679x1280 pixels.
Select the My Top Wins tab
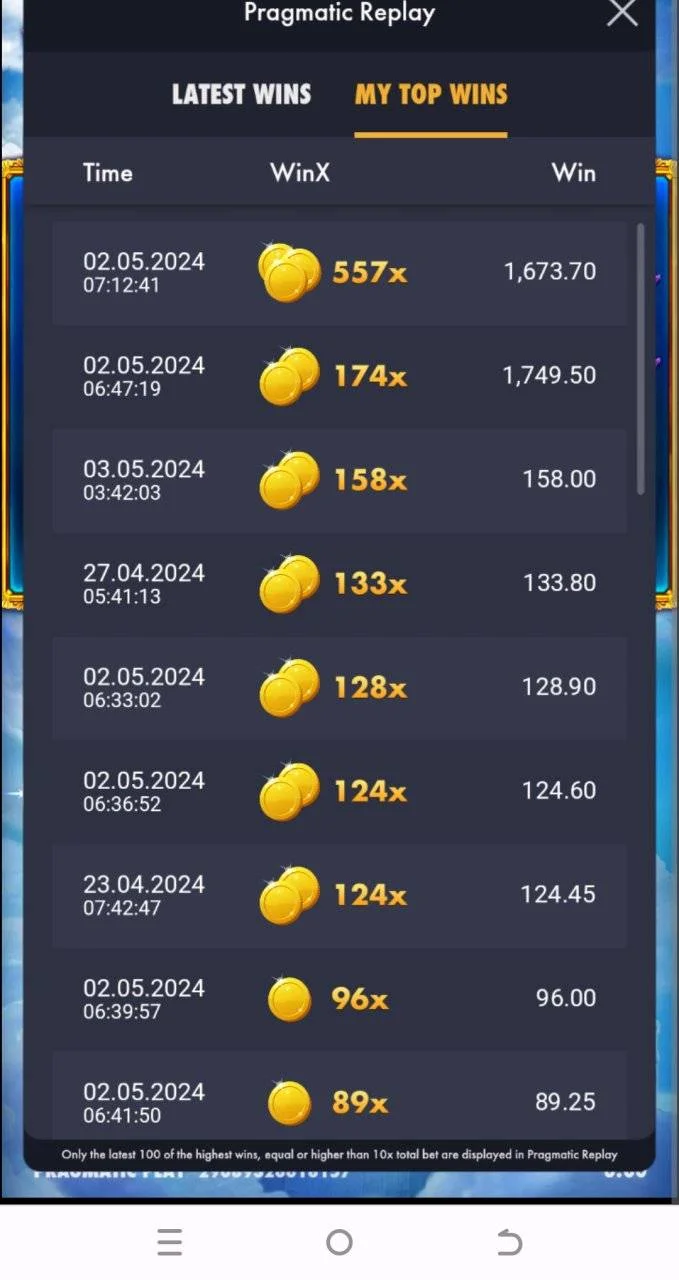[x=431, y=95]
